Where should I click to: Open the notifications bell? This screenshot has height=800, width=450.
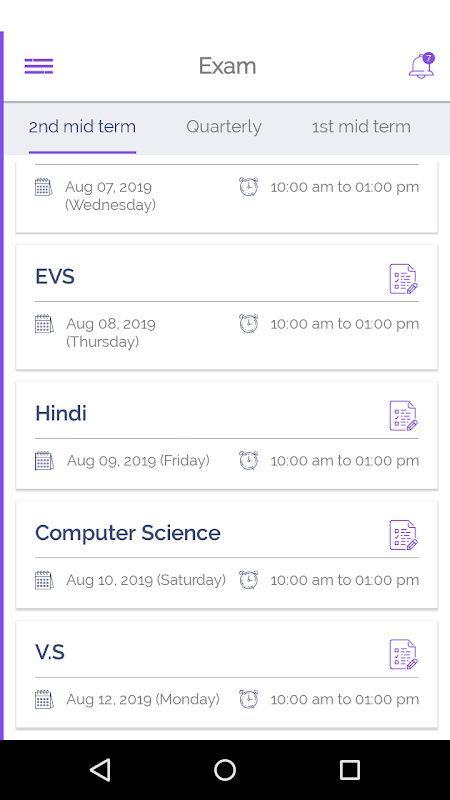click(x=421, y=66)
